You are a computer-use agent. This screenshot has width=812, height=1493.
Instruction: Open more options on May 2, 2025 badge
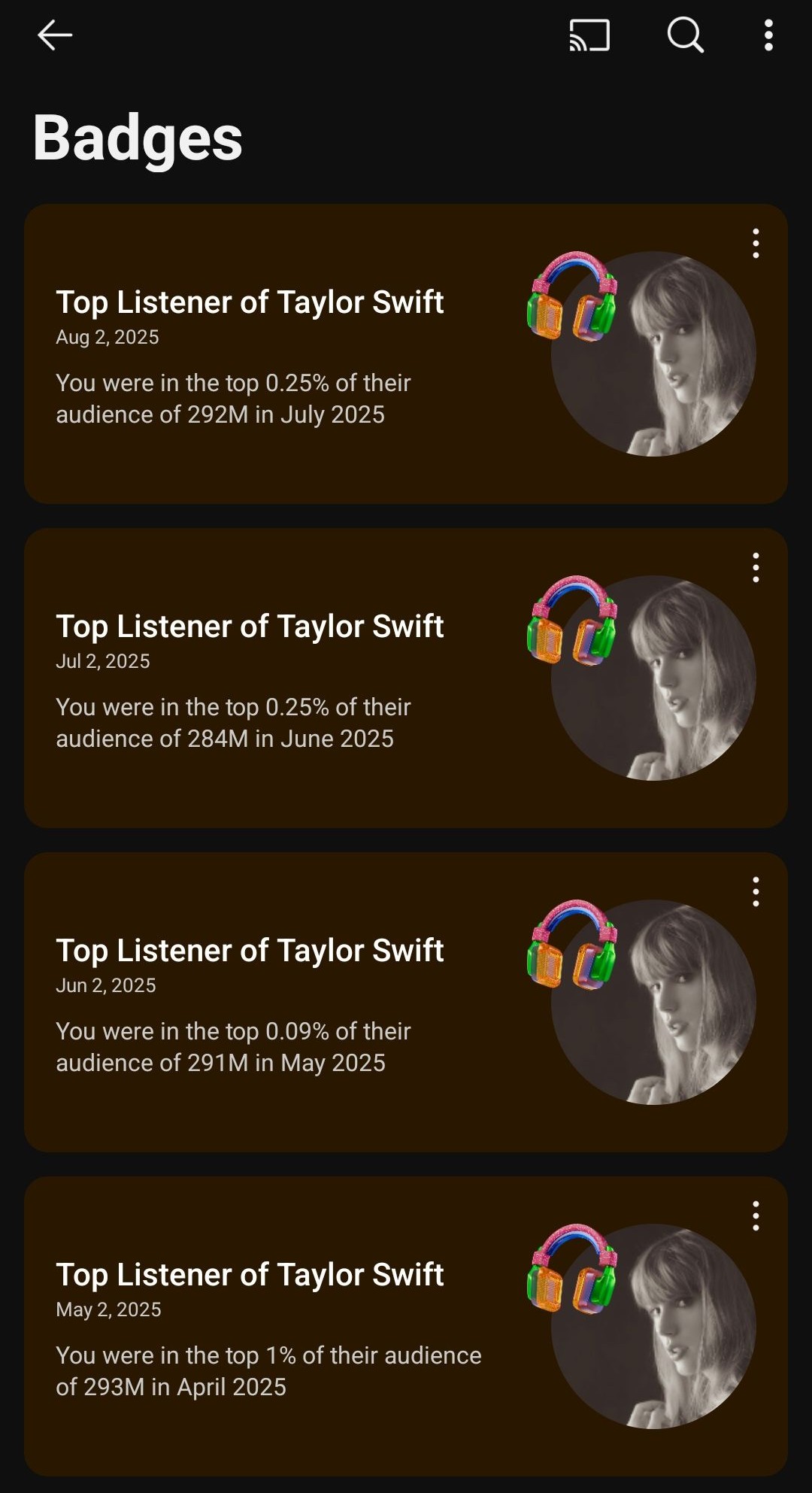click(x=756, y=1216)
